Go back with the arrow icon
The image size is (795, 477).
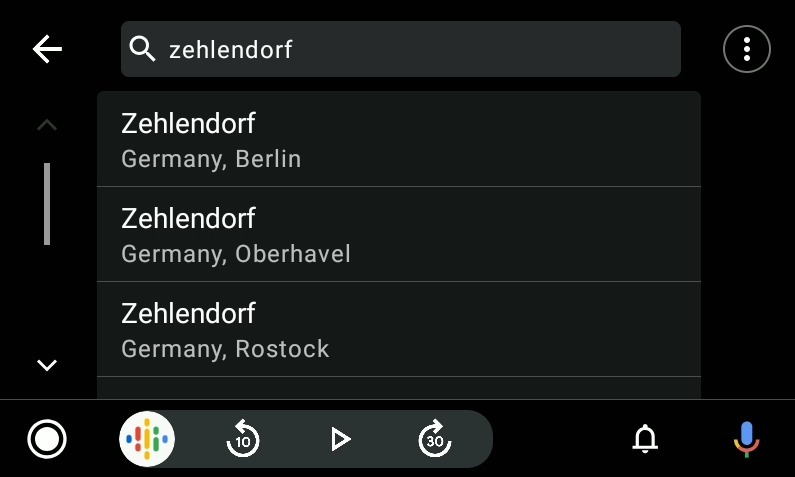tap(47, 49)
